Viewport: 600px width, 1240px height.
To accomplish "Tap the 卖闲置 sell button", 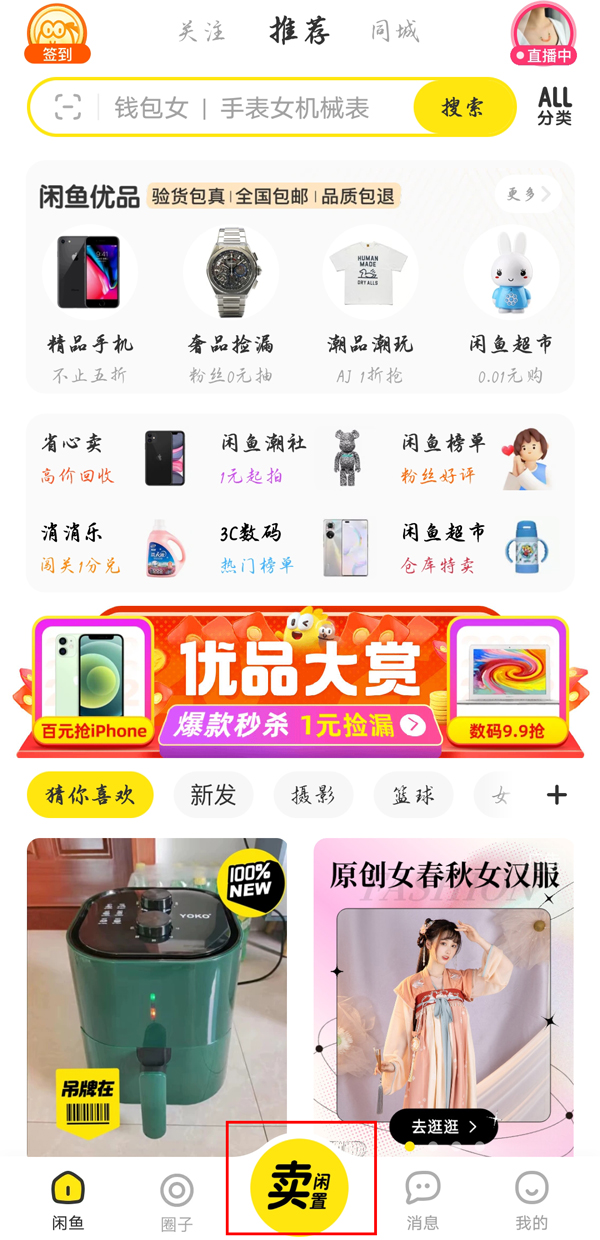I will pyautogui.click(x=299, y=1186).
